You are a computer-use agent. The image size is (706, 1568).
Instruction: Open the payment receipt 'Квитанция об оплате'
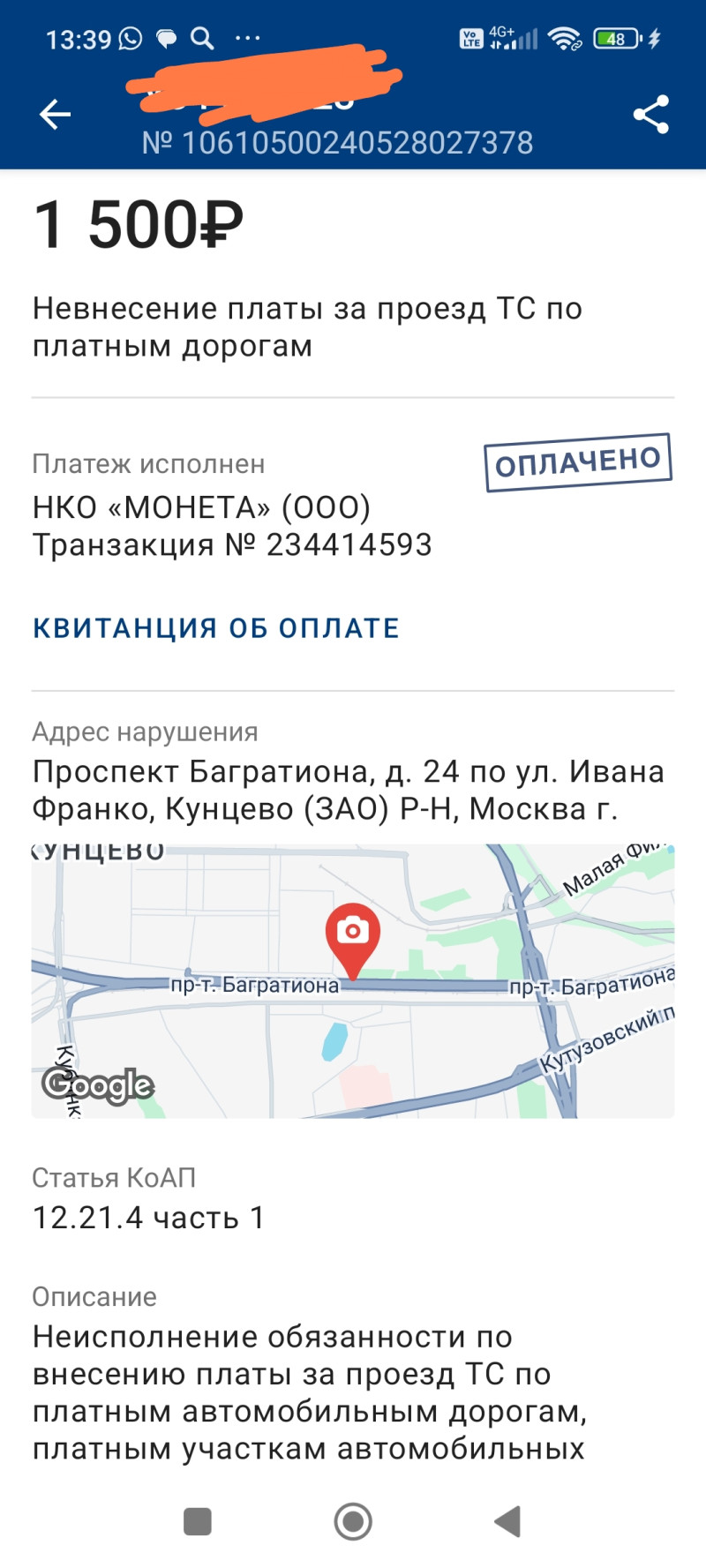coord(216,627)
